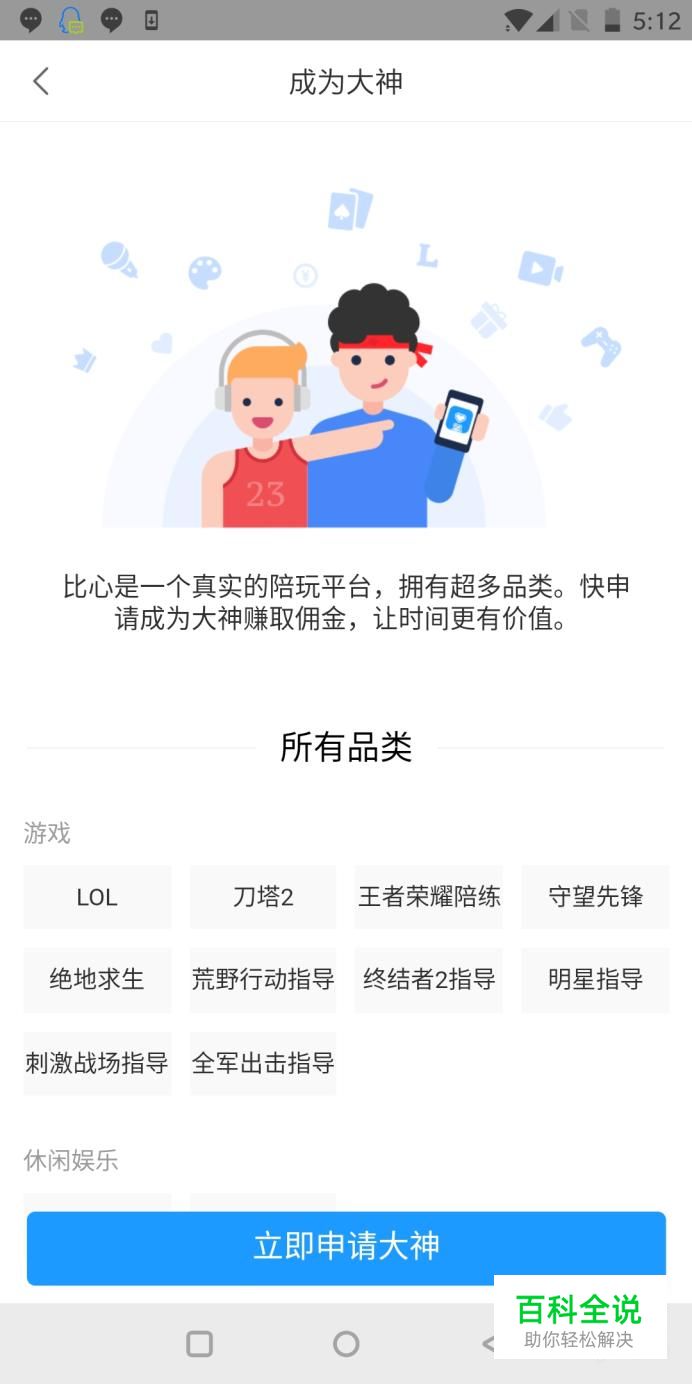Go back using the top-left arrow
This screenshot has height=1384, width=692.
[41, 81]
